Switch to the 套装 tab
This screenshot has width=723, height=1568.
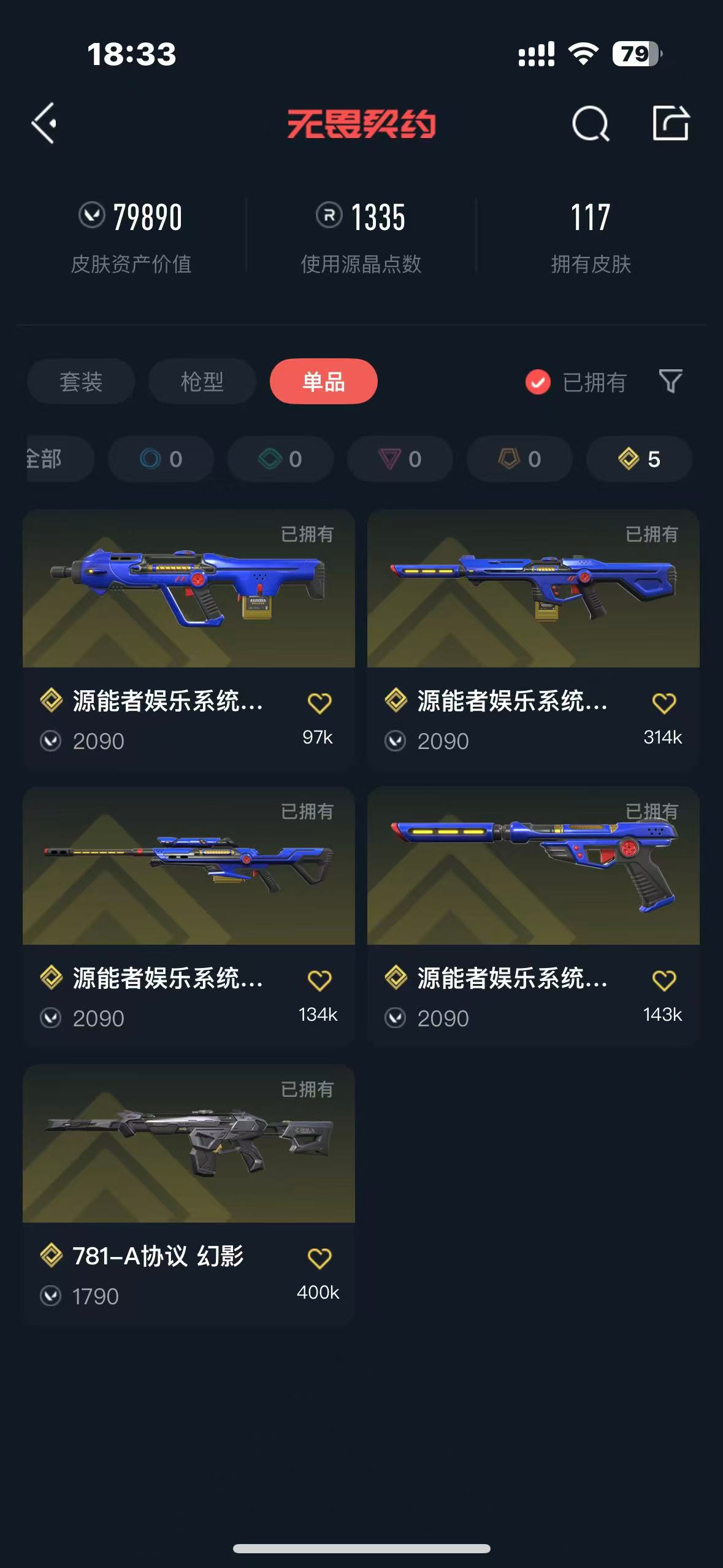coord(81,382)
